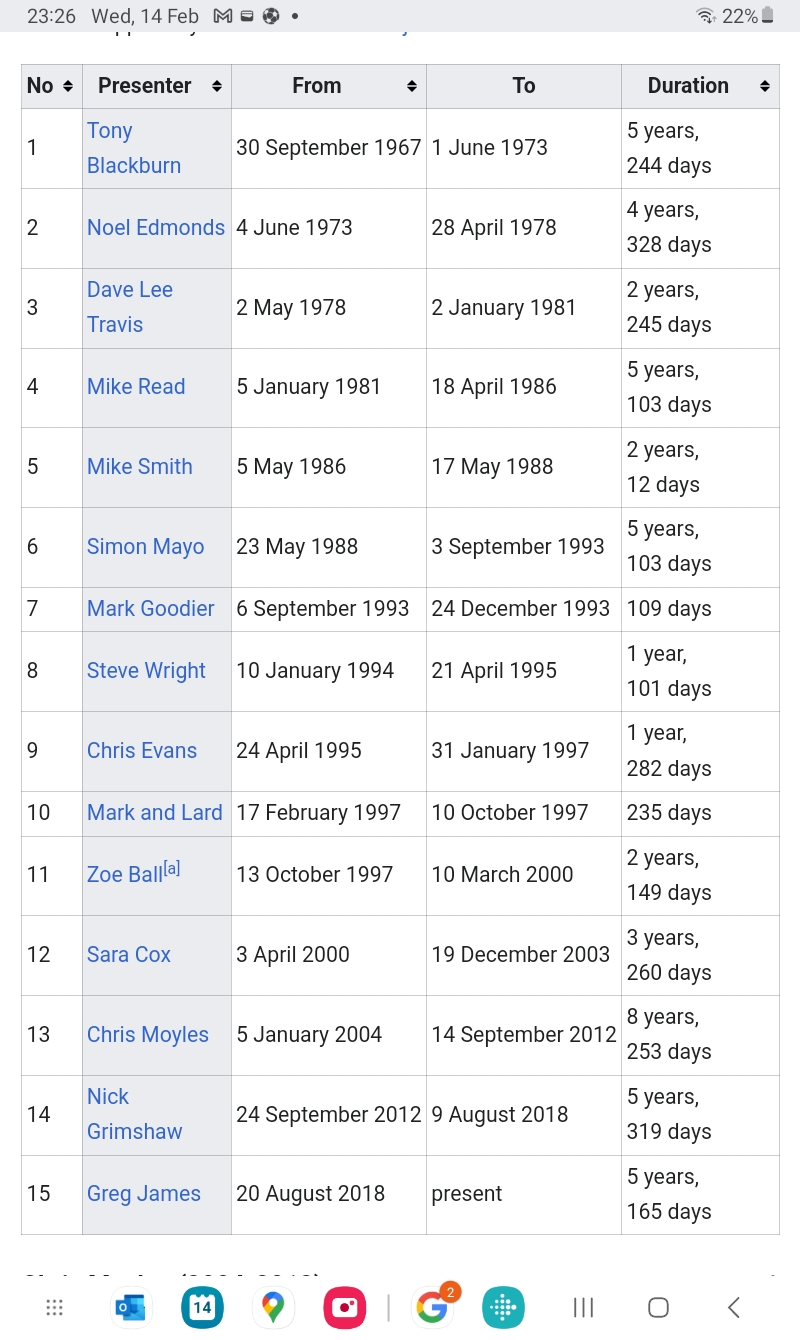This screenshot has height=1340, width=800.
Task: Open Sara Cox's page
Action: tap(129, 955)
